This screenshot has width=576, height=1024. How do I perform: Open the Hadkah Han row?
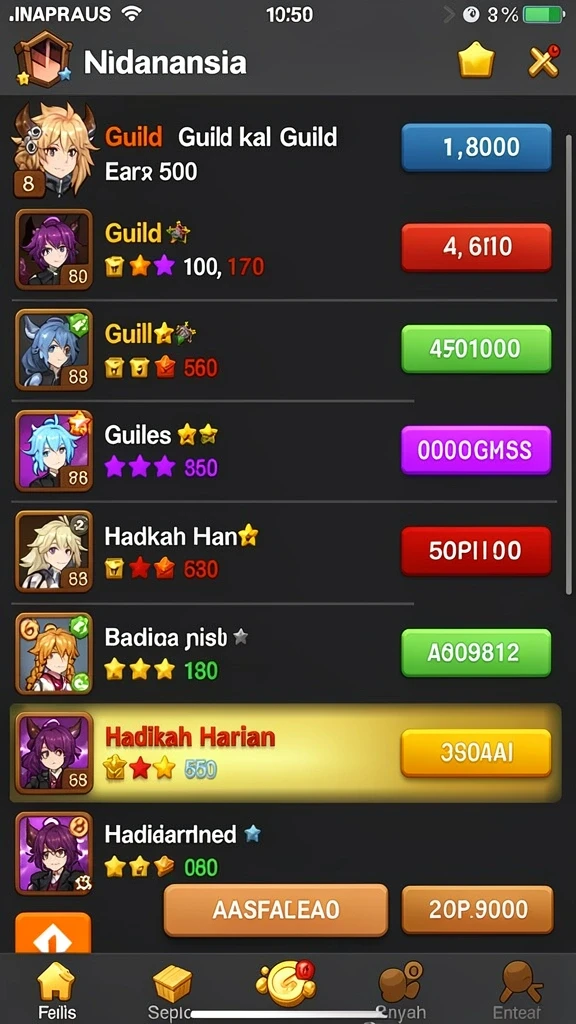pos(284,552)
